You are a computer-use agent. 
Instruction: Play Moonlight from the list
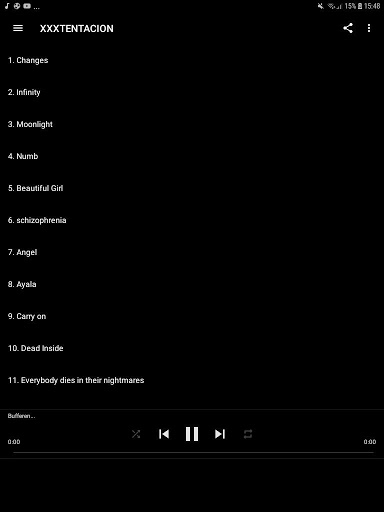[192, 124]
